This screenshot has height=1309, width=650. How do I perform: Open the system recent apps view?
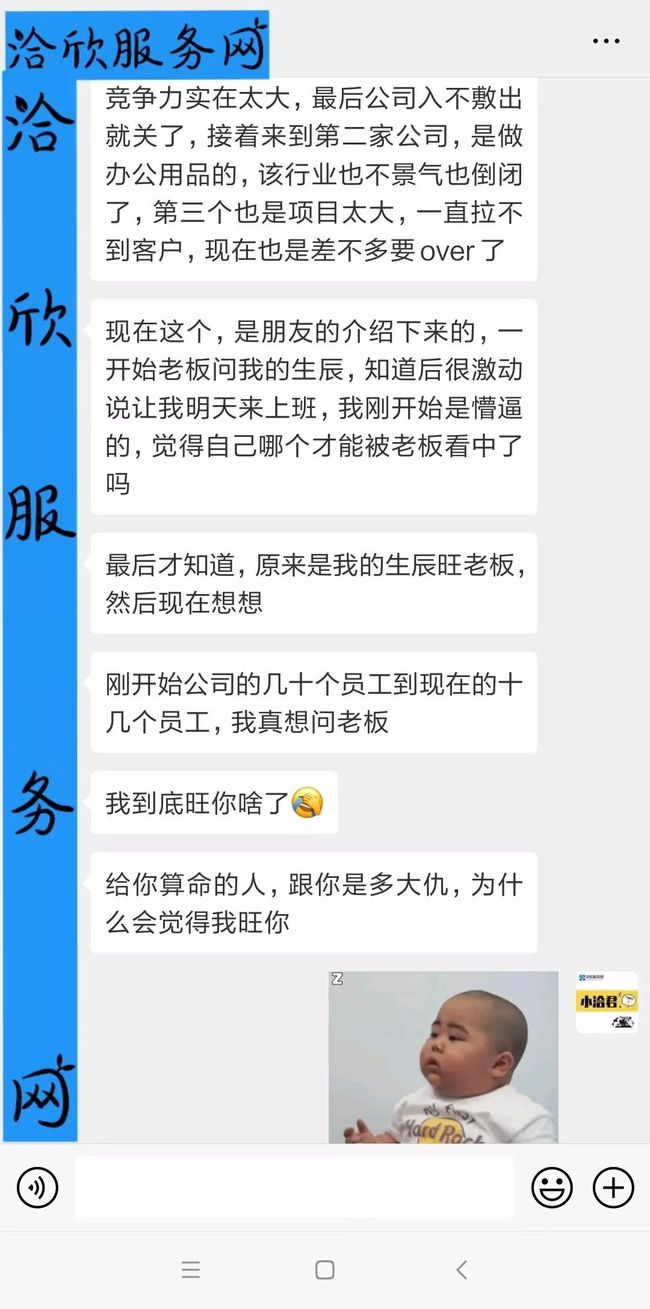191,1270
